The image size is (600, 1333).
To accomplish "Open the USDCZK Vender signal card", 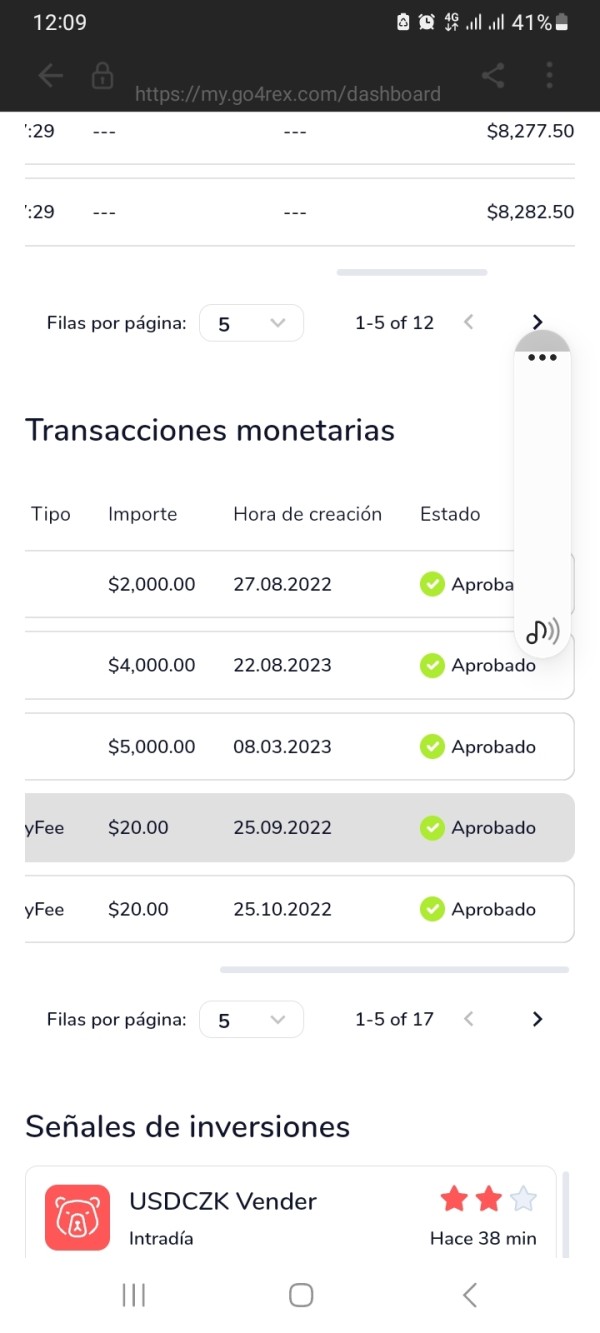I will (290, 1213).
